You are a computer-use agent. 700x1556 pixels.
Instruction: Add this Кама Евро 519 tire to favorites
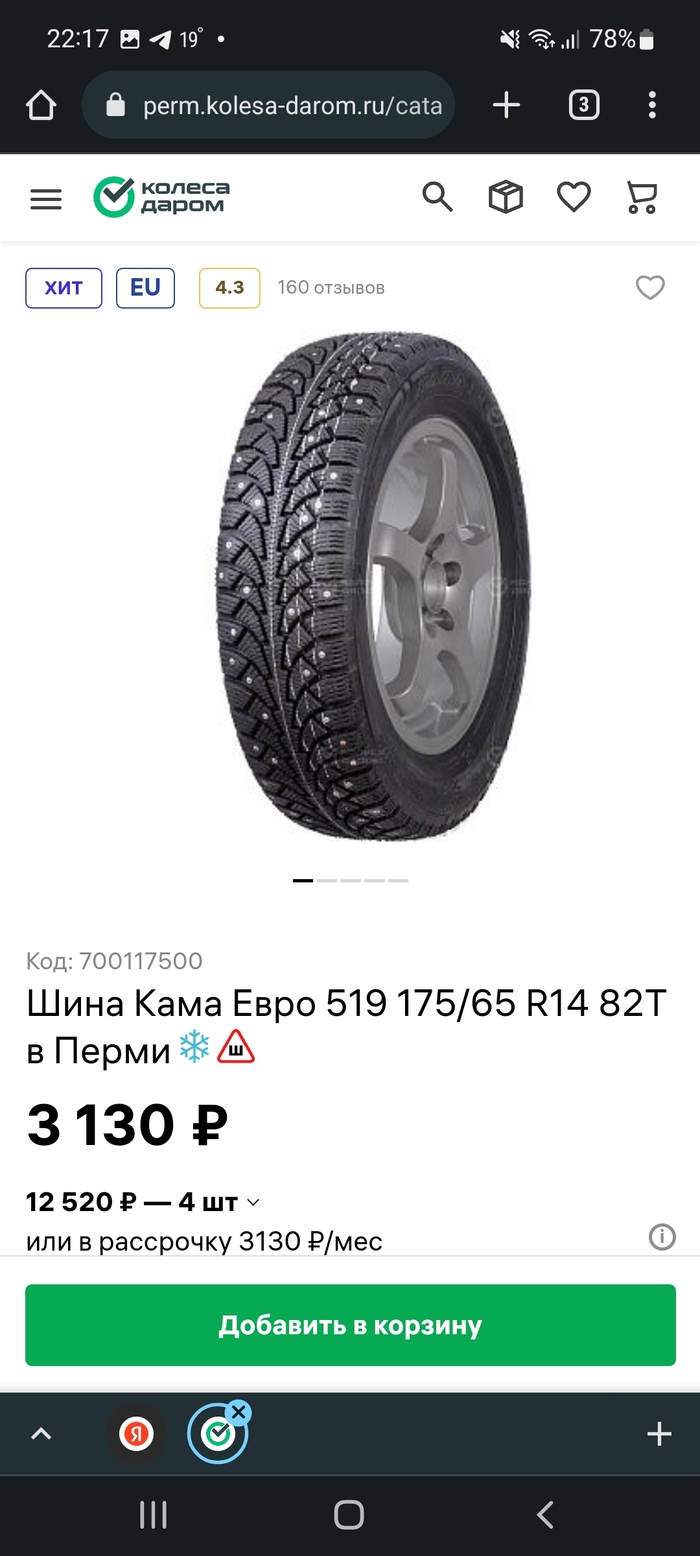tap(650, 288)
